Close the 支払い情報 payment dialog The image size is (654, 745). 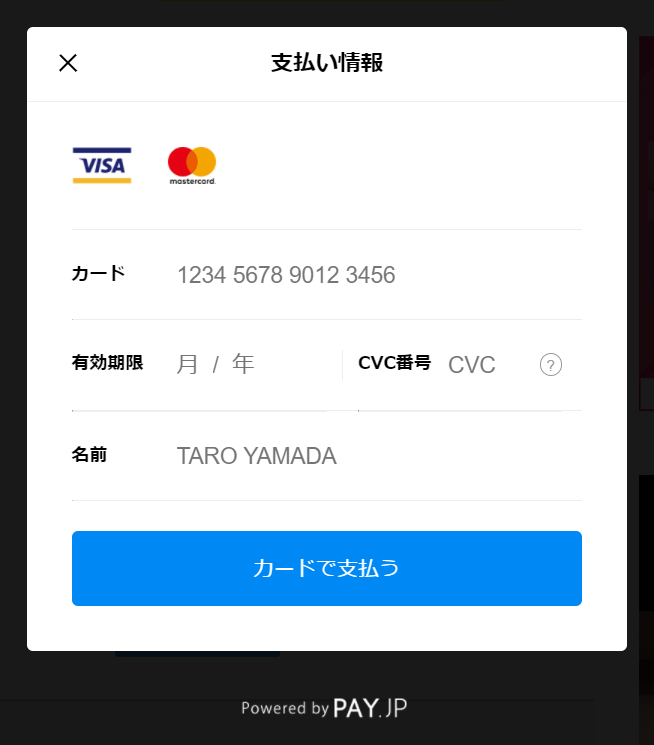click(68, 63)
